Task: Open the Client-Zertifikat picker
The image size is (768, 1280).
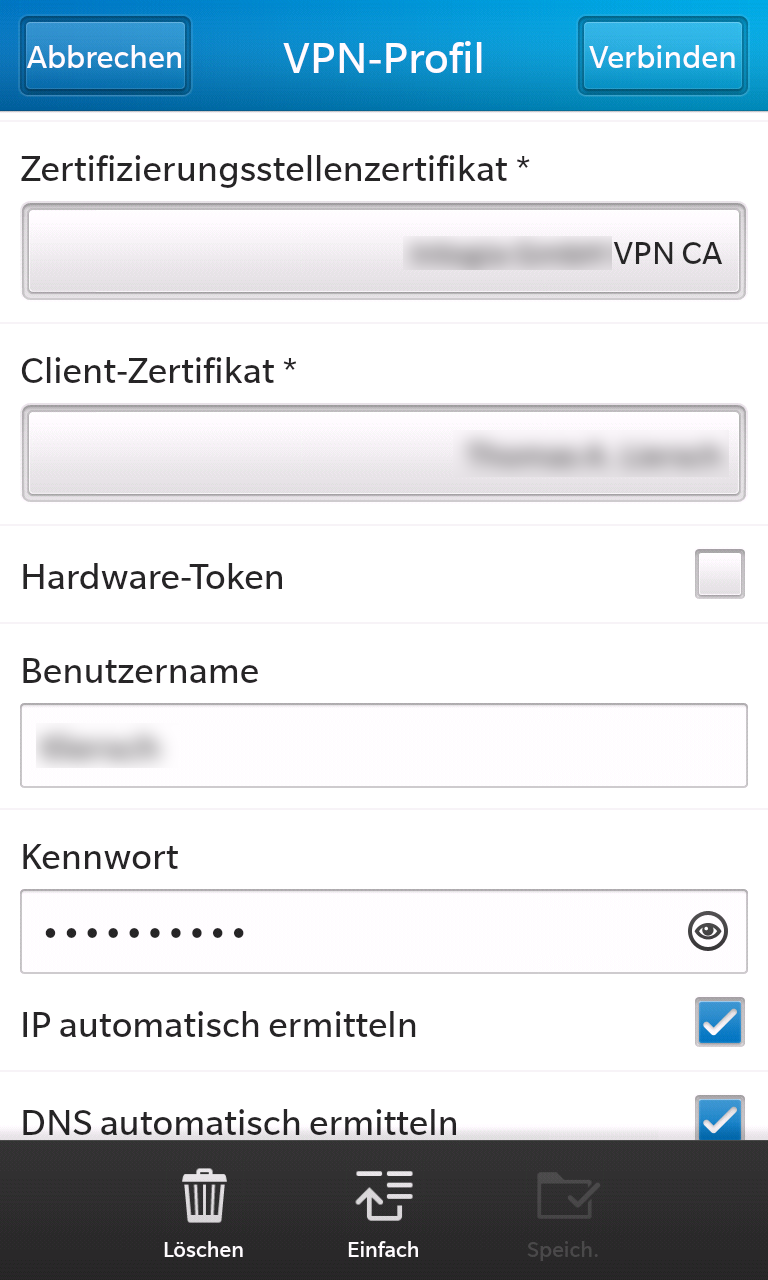Action: pyautogui.click(x=384, y=453)
